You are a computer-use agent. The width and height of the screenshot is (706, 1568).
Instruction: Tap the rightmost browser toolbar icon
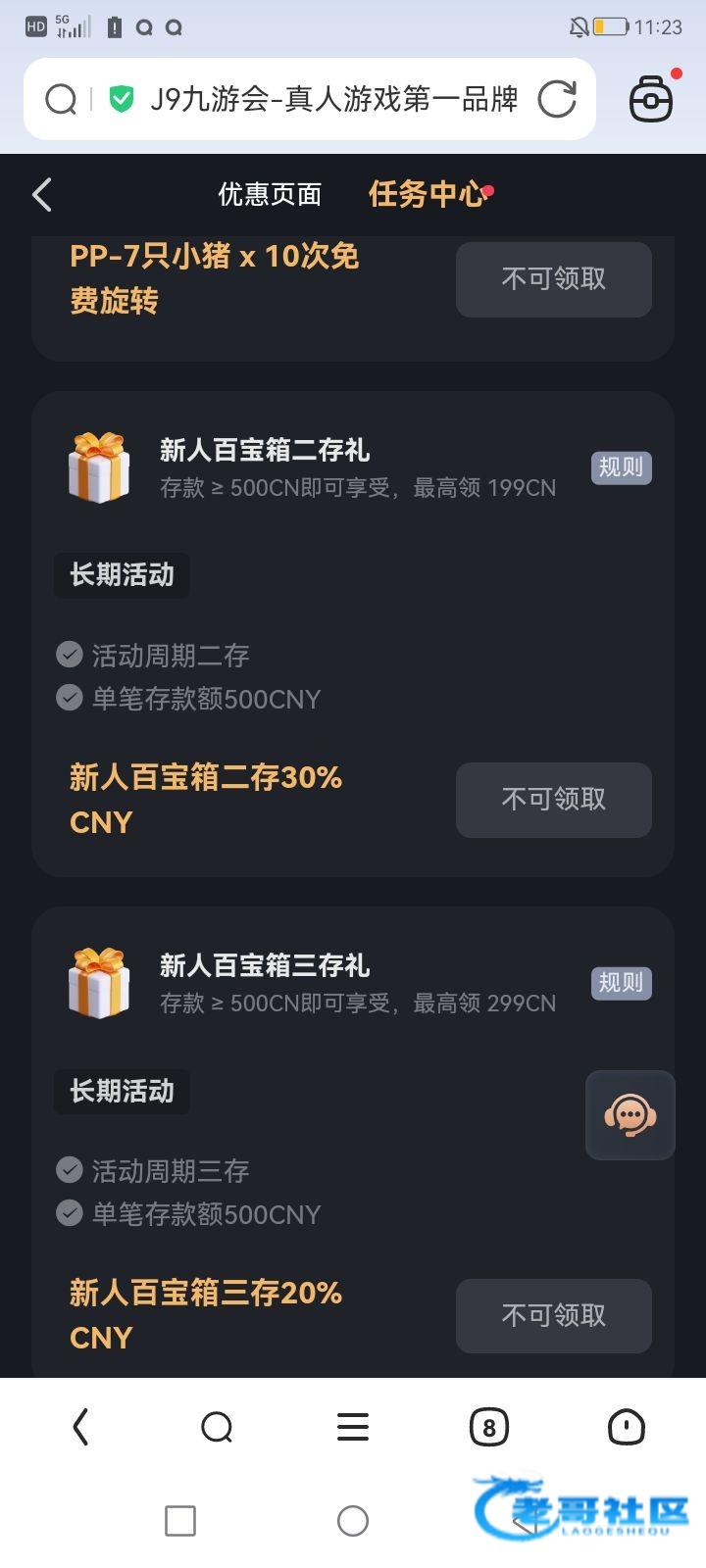pos(626,1427)
